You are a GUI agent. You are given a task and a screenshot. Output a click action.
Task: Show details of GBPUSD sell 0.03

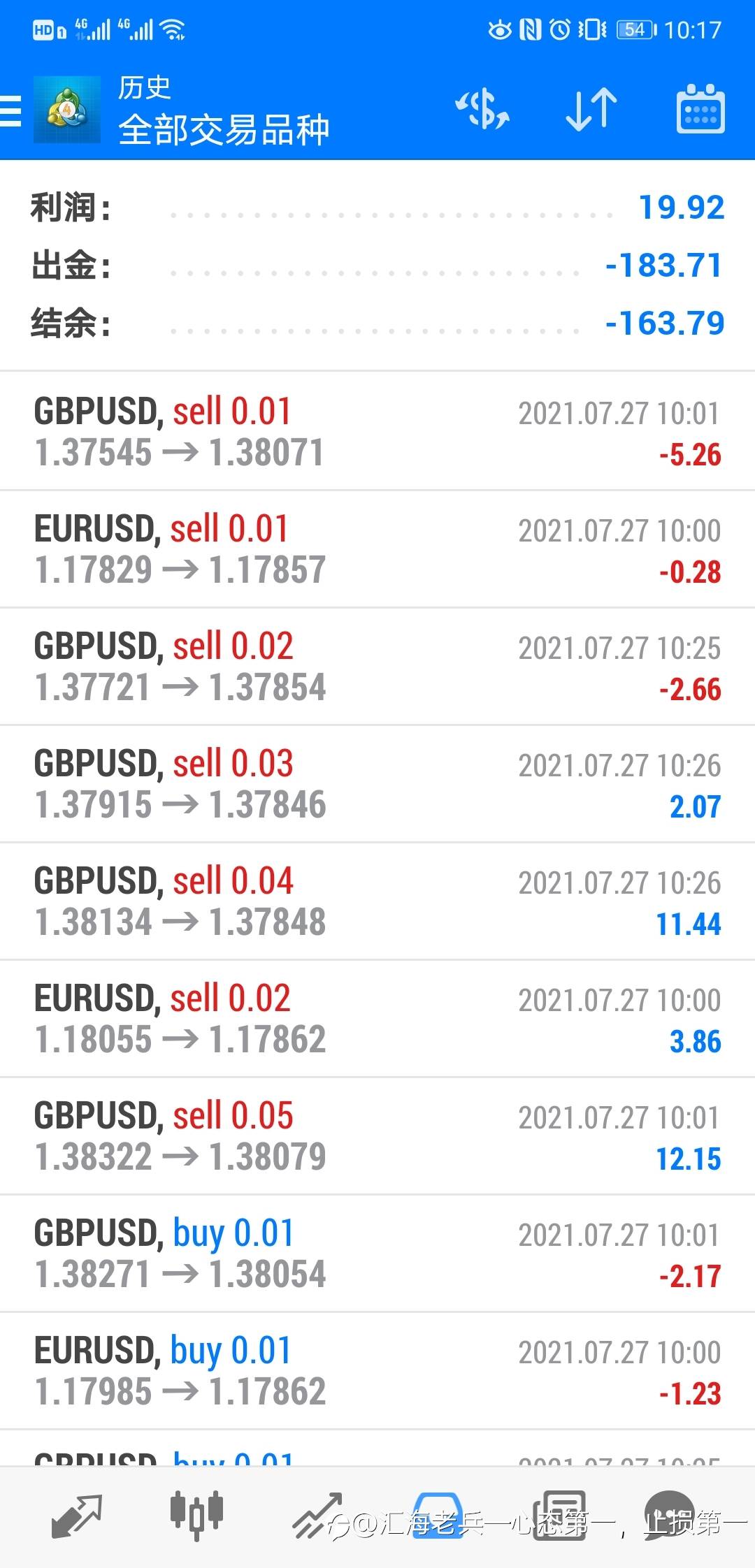[x=377, y=784]
